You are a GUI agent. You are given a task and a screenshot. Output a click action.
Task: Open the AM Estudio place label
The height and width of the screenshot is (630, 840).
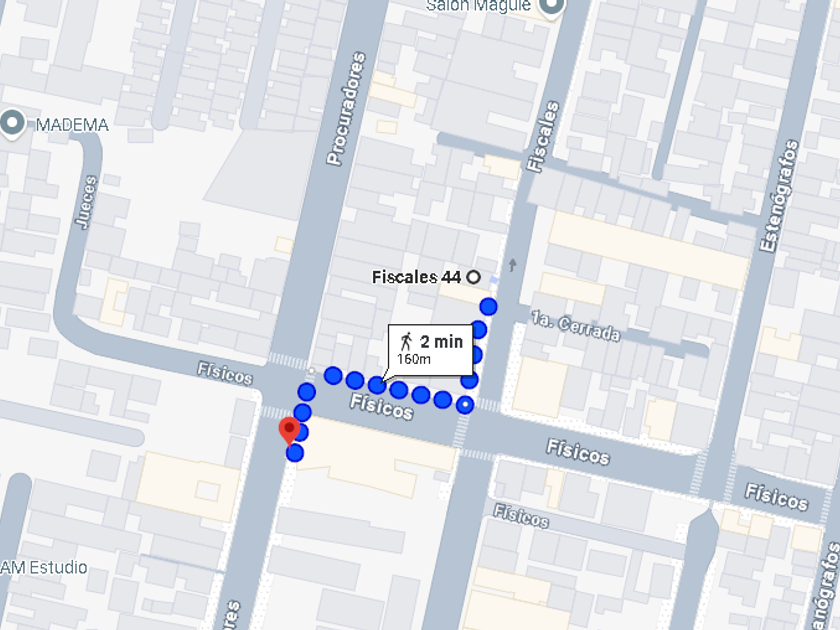click(43, 567)
